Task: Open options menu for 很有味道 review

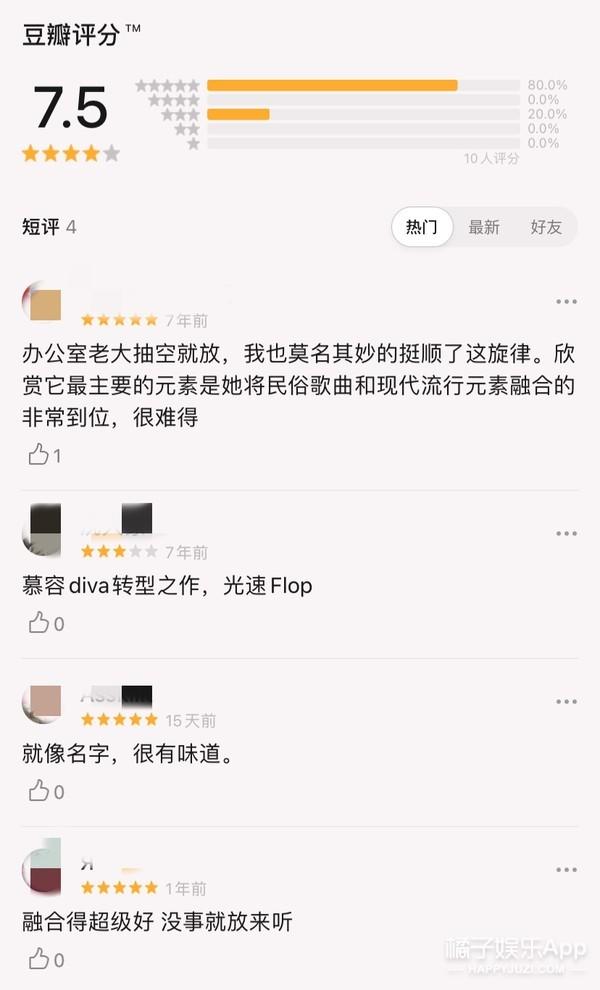Action: (x=567, y=701)
